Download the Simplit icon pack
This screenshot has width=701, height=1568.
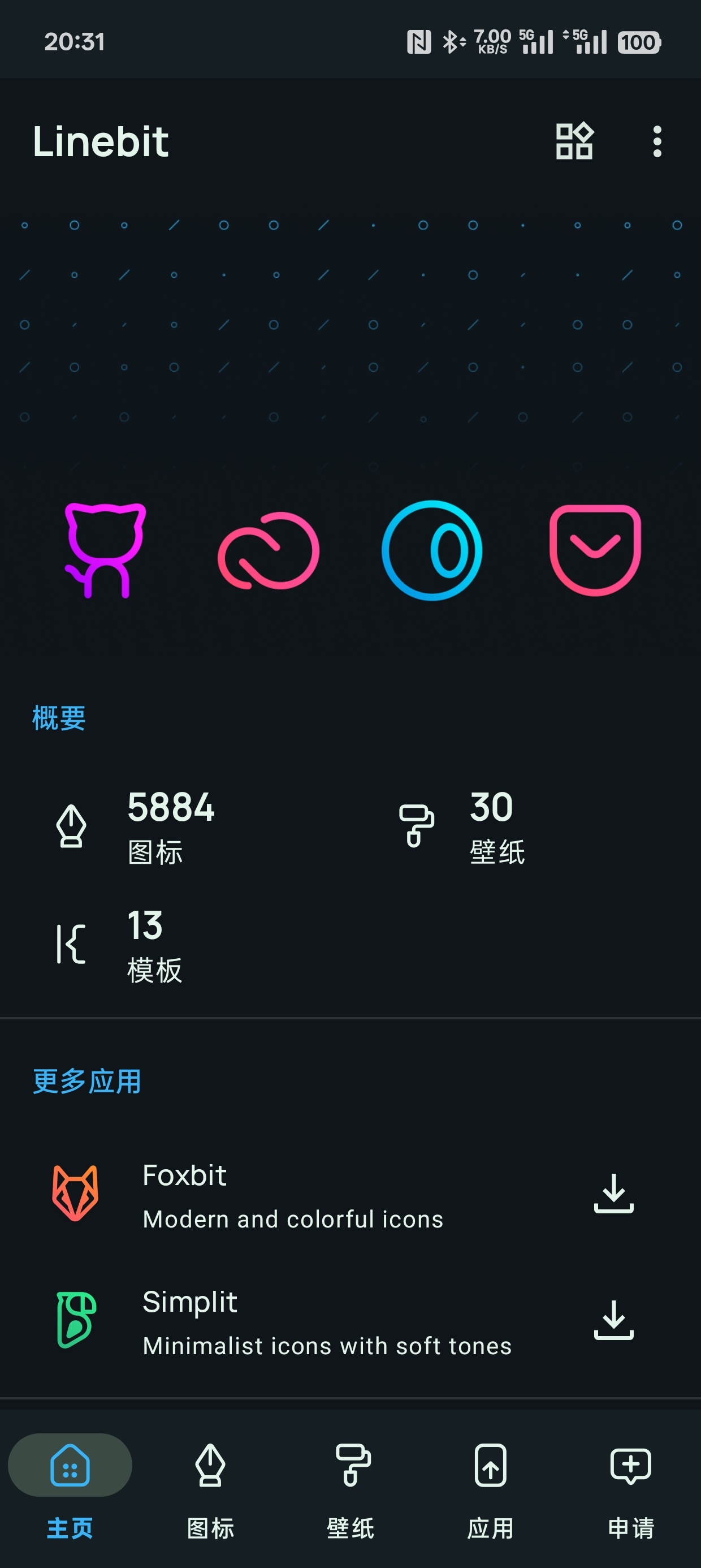click(613, 1320)
